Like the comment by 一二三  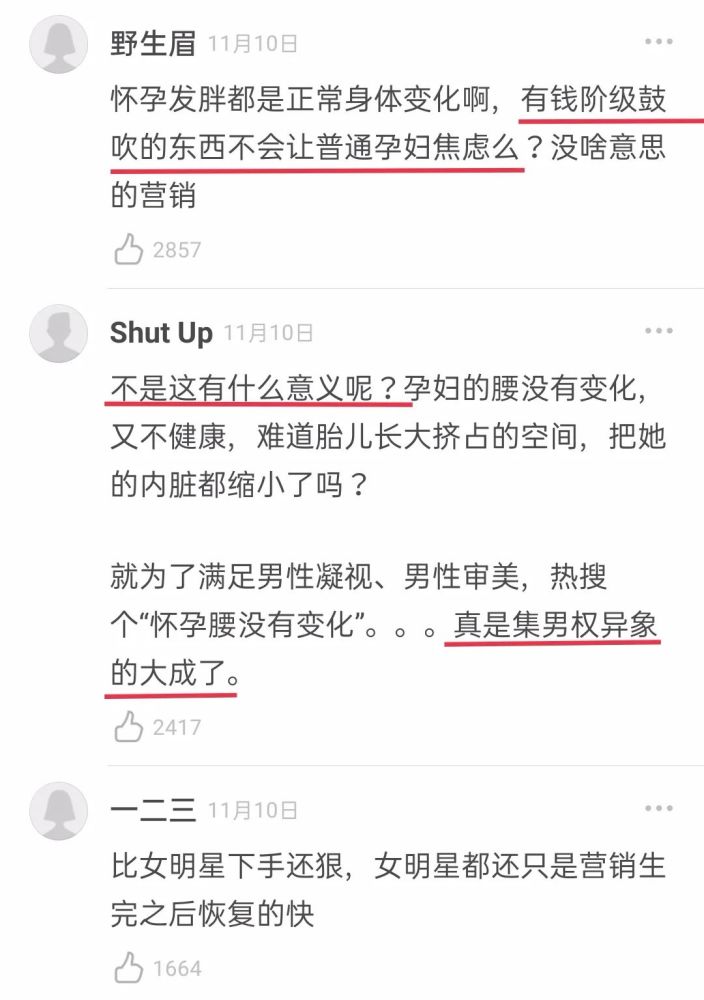pyautogui.click(x=129, y=967)
